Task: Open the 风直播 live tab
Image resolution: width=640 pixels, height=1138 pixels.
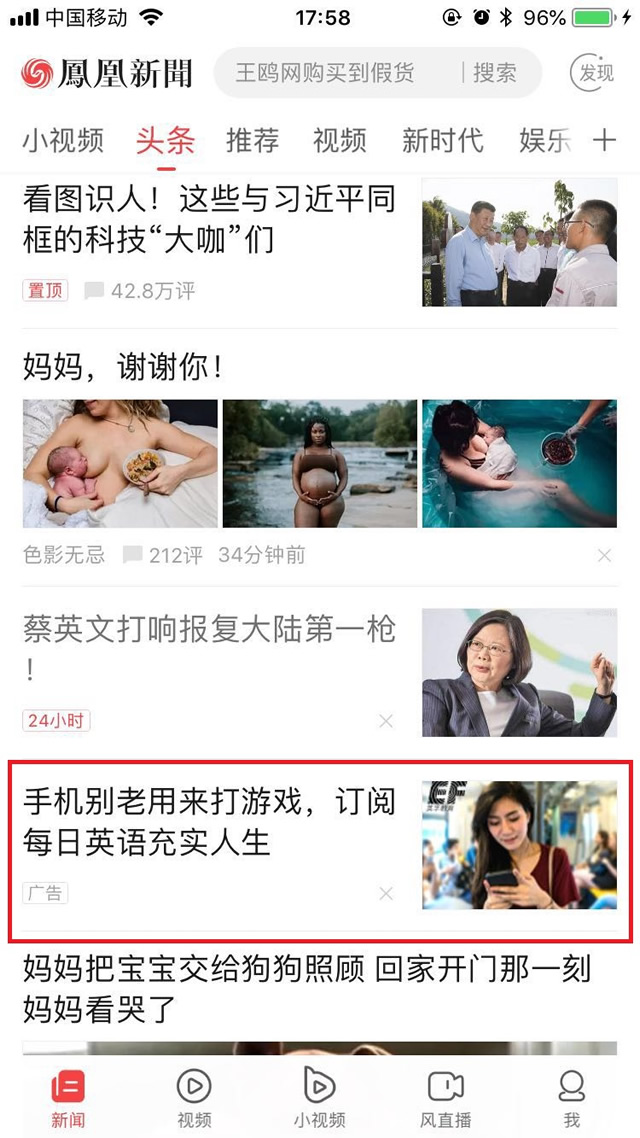Action: click(445, 1097)
